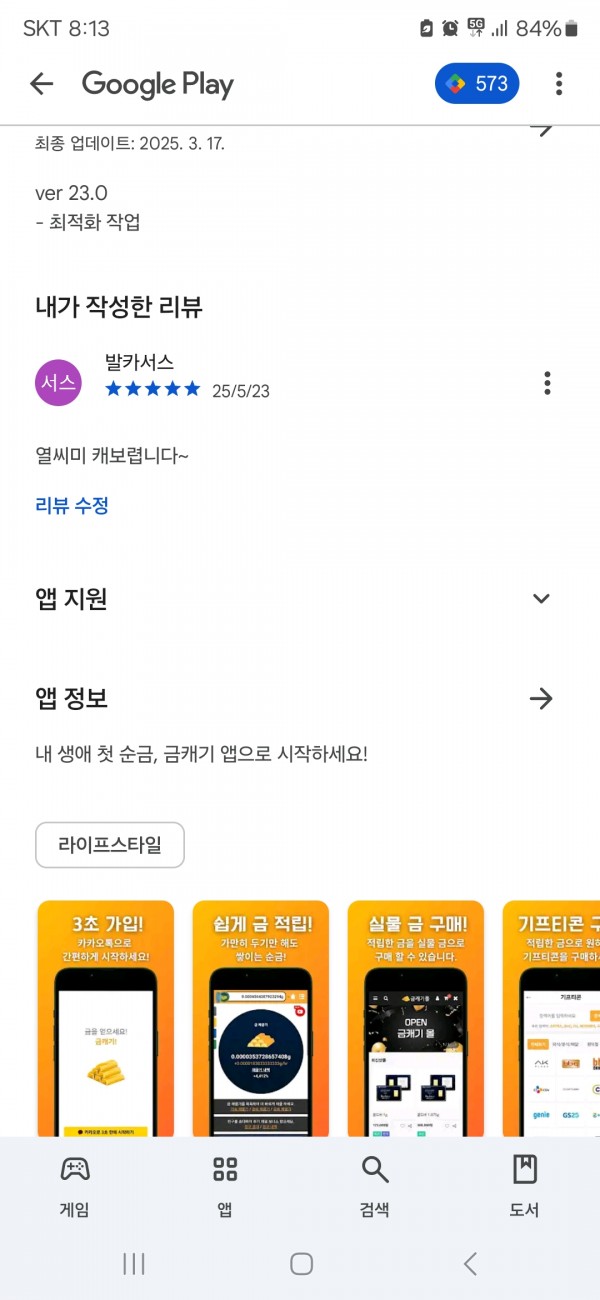The width and height of the screenshot is (600, 1300).
Task: Tap 리뷰 수정 to edit review
Action: pyautogui.click(x=72, y=505)
